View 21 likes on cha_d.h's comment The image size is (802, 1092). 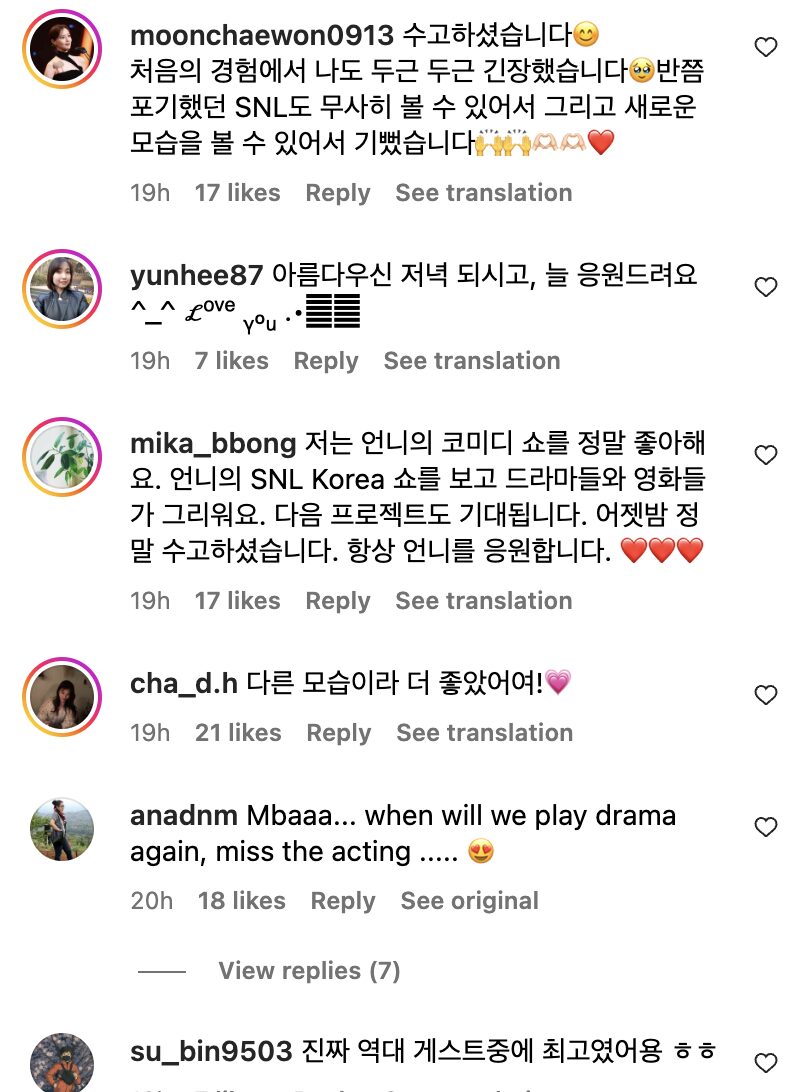tap(238, 733)
